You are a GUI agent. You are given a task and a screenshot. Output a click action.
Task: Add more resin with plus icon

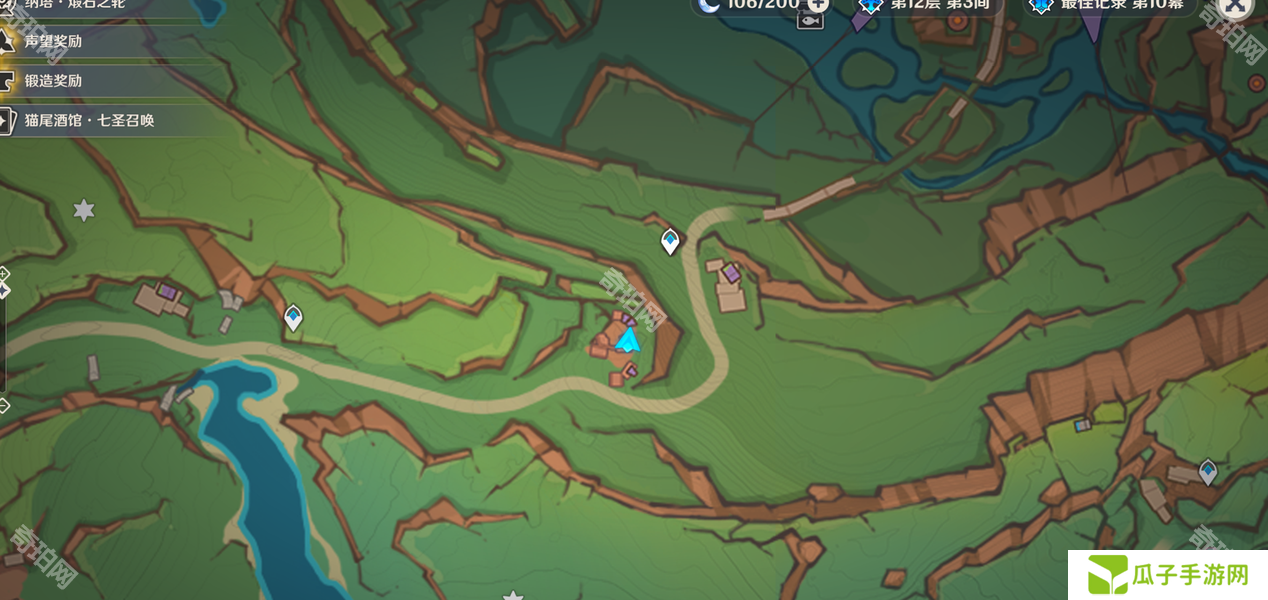pos(818,4)
